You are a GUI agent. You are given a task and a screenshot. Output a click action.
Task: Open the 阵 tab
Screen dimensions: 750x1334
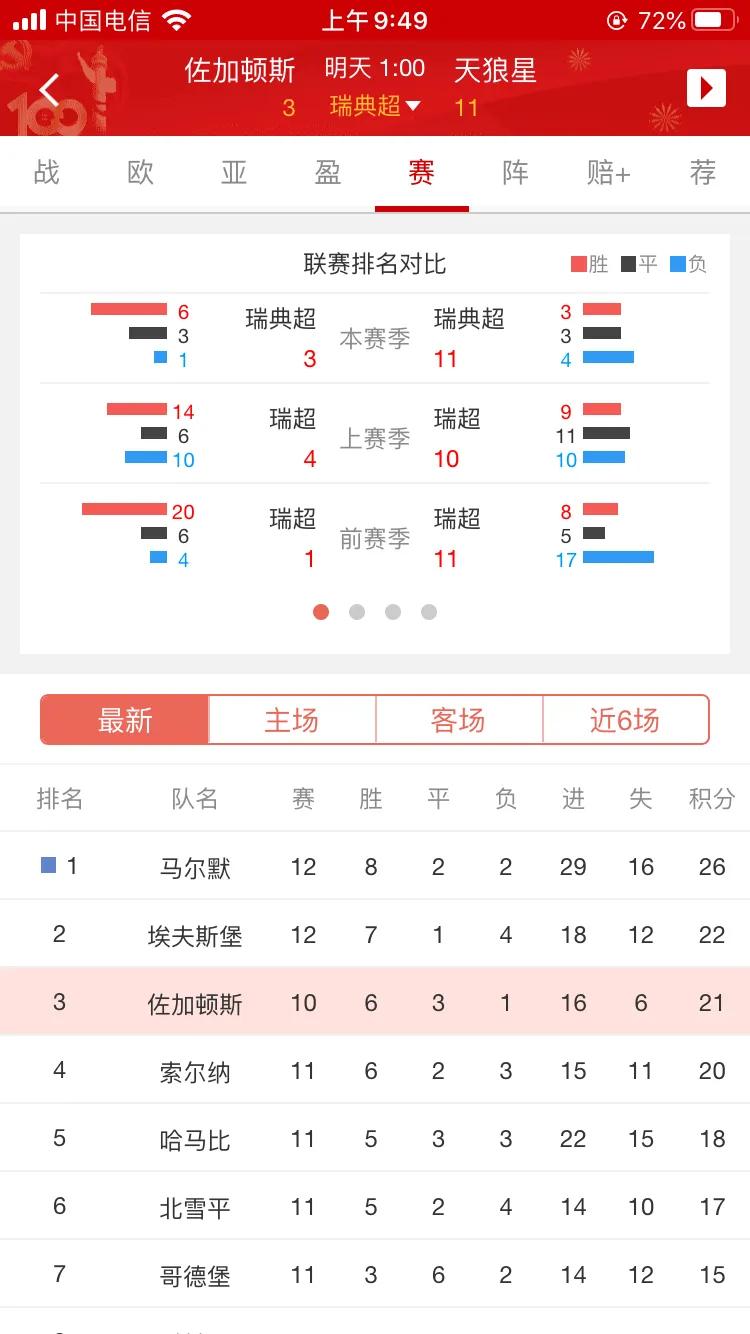click(x=515, y=172)
